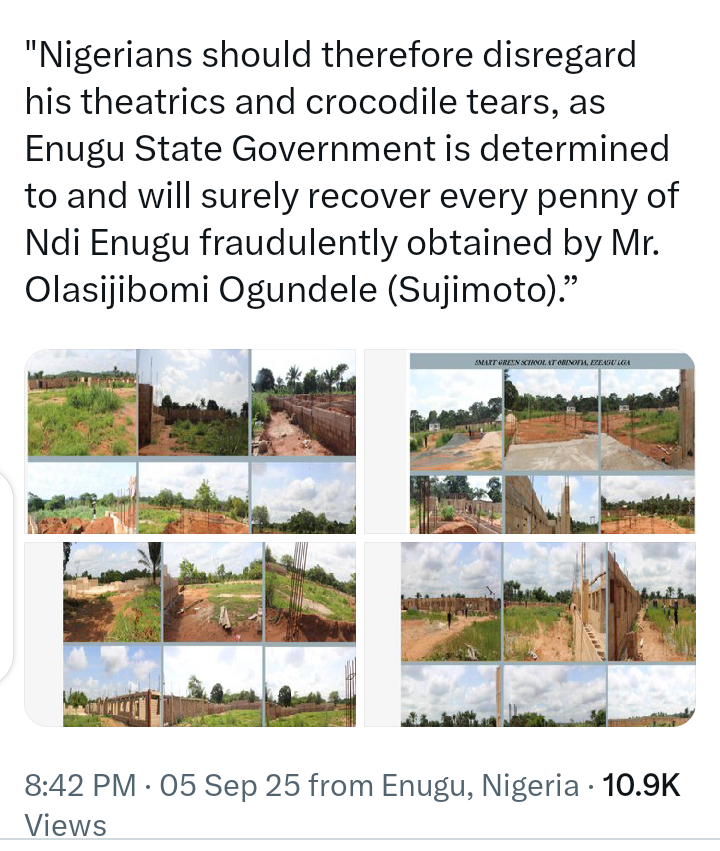Image resolution: width=720 pixels, height=851 pixels.
Task: Open the third attached construction site collage
Action: pyautogui.click(x=191, y=633)
